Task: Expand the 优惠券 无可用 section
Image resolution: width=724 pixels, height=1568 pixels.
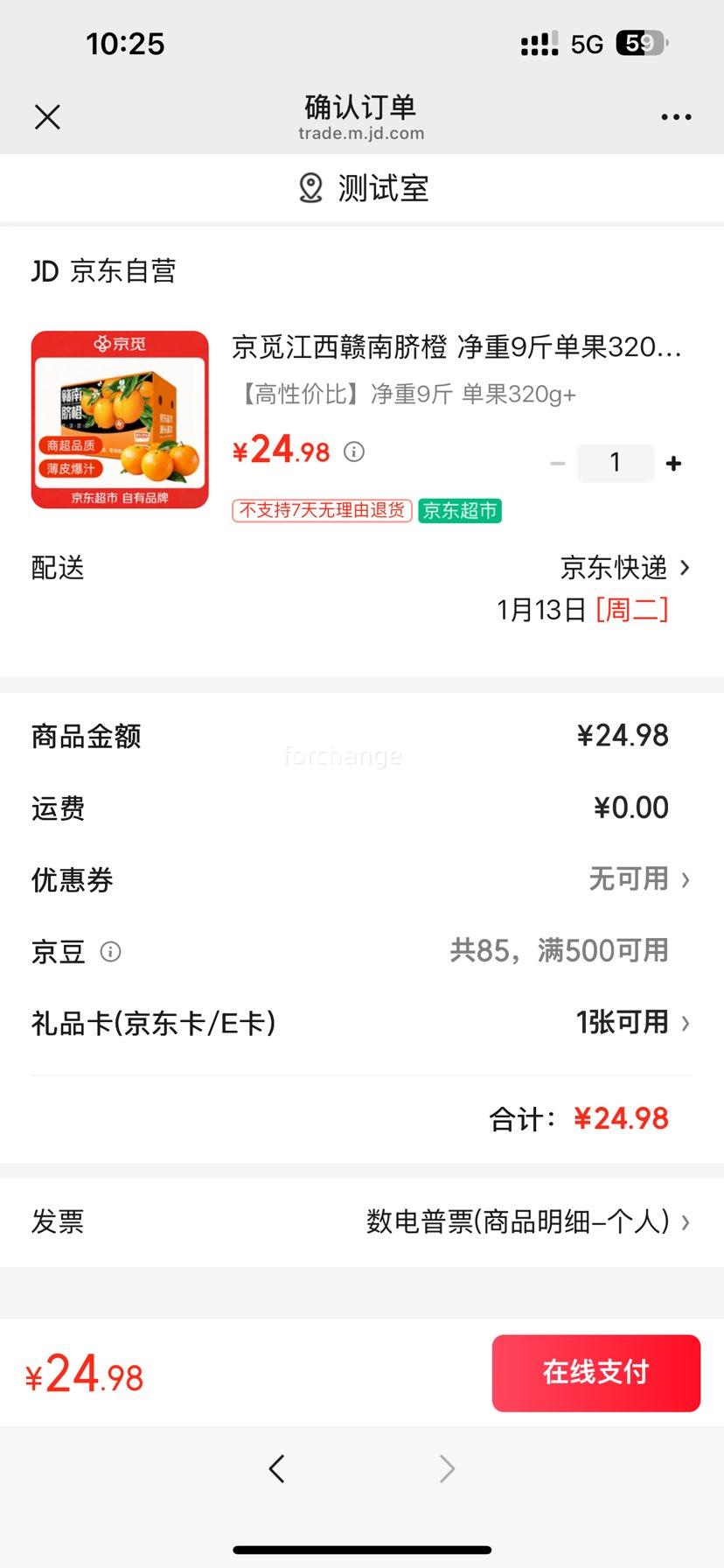Action: point(638,879)
